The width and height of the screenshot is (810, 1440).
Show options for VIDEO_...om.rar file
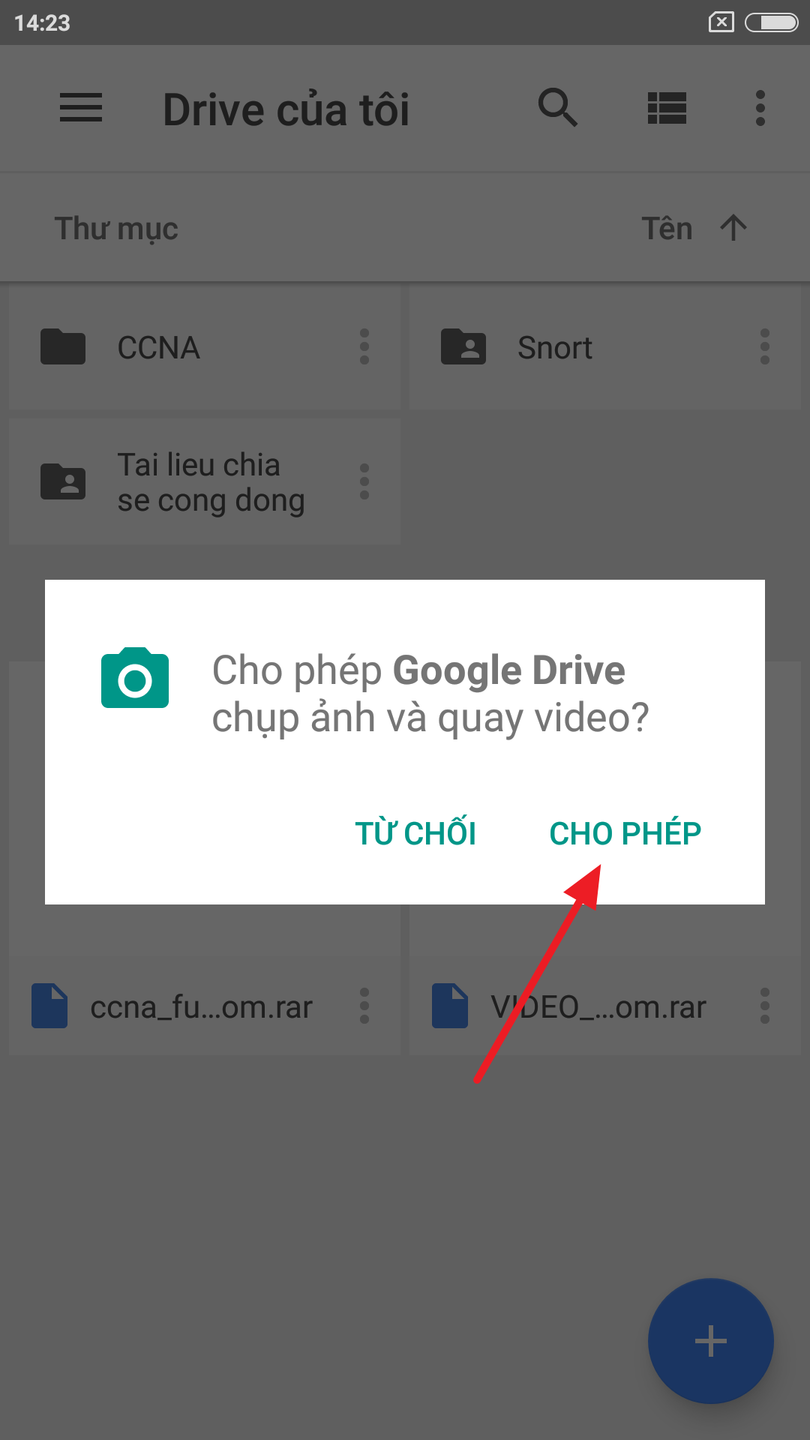764,1006
